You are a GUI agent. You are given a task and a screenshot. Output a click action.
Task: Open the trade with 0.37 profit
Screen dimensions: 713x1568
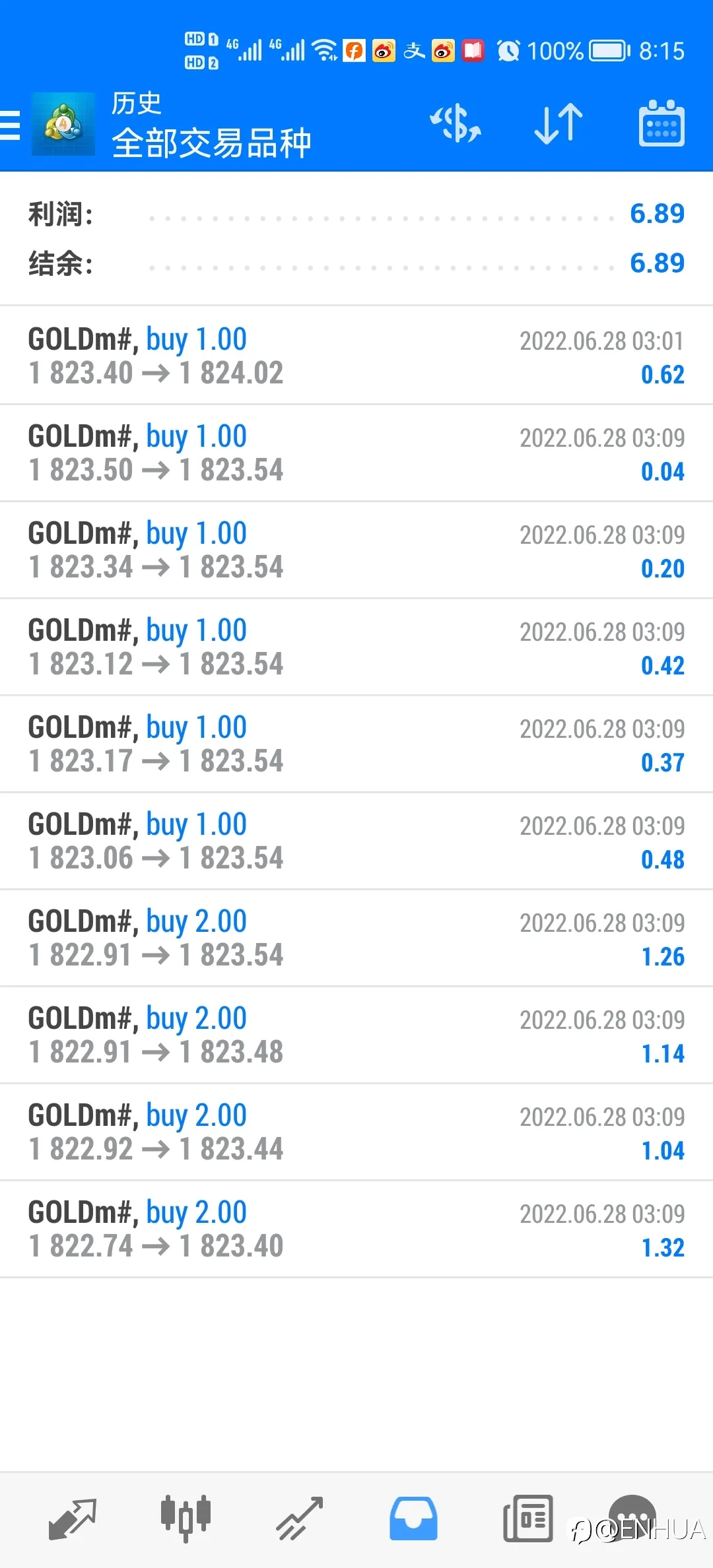pyautogui.click(x=356, y=744)
